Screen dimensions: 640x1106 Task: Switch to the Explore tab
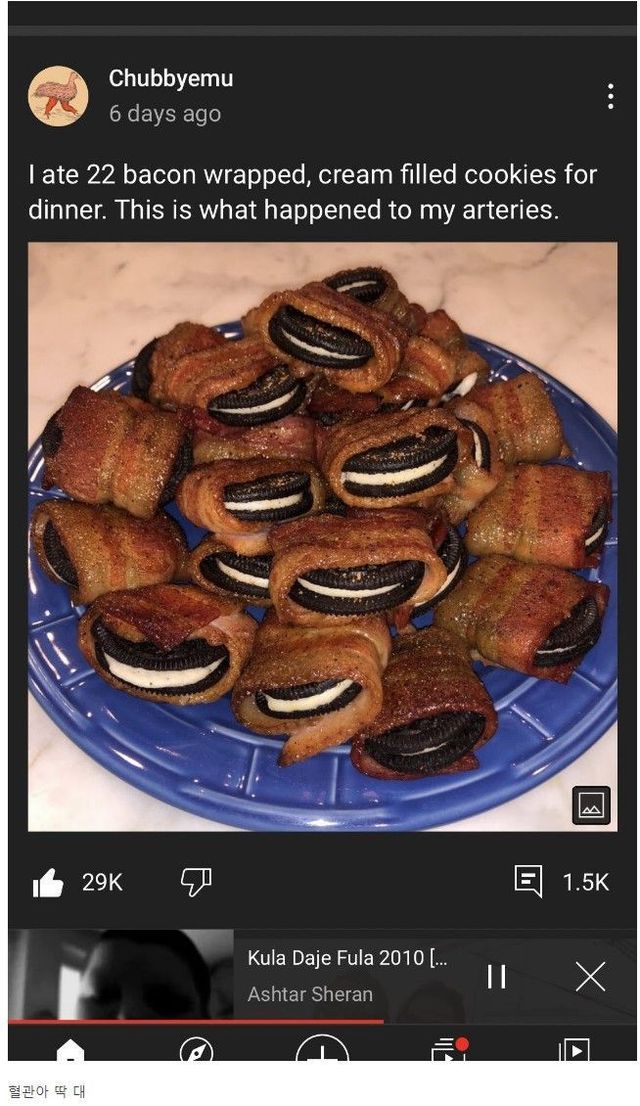click(196, 1048)
